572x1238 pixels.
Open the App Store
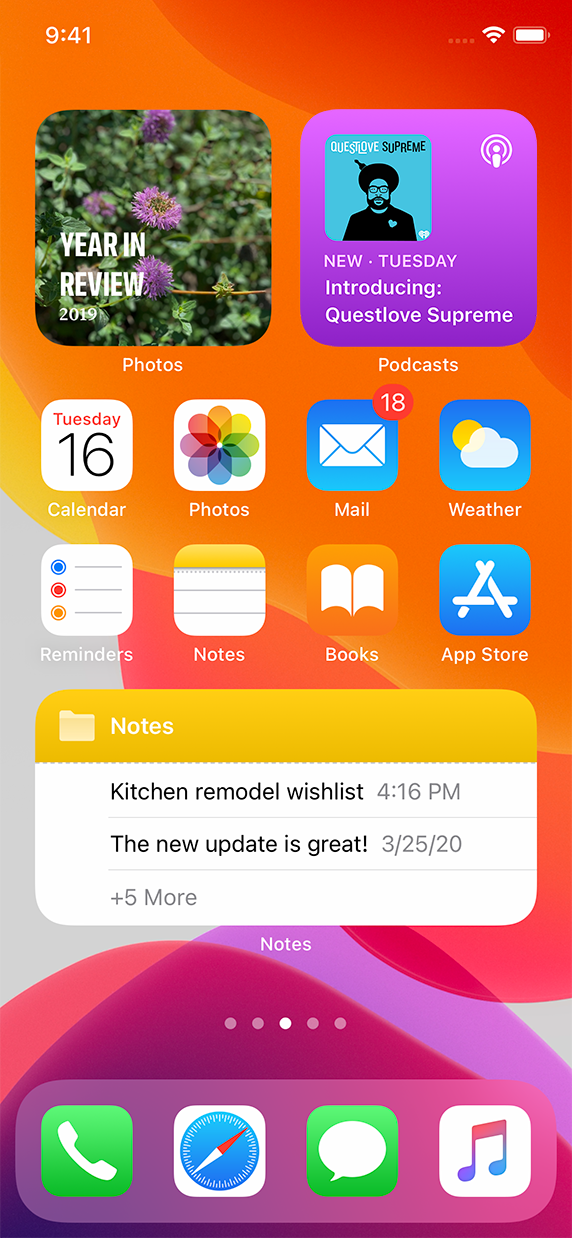pos(485,590)
